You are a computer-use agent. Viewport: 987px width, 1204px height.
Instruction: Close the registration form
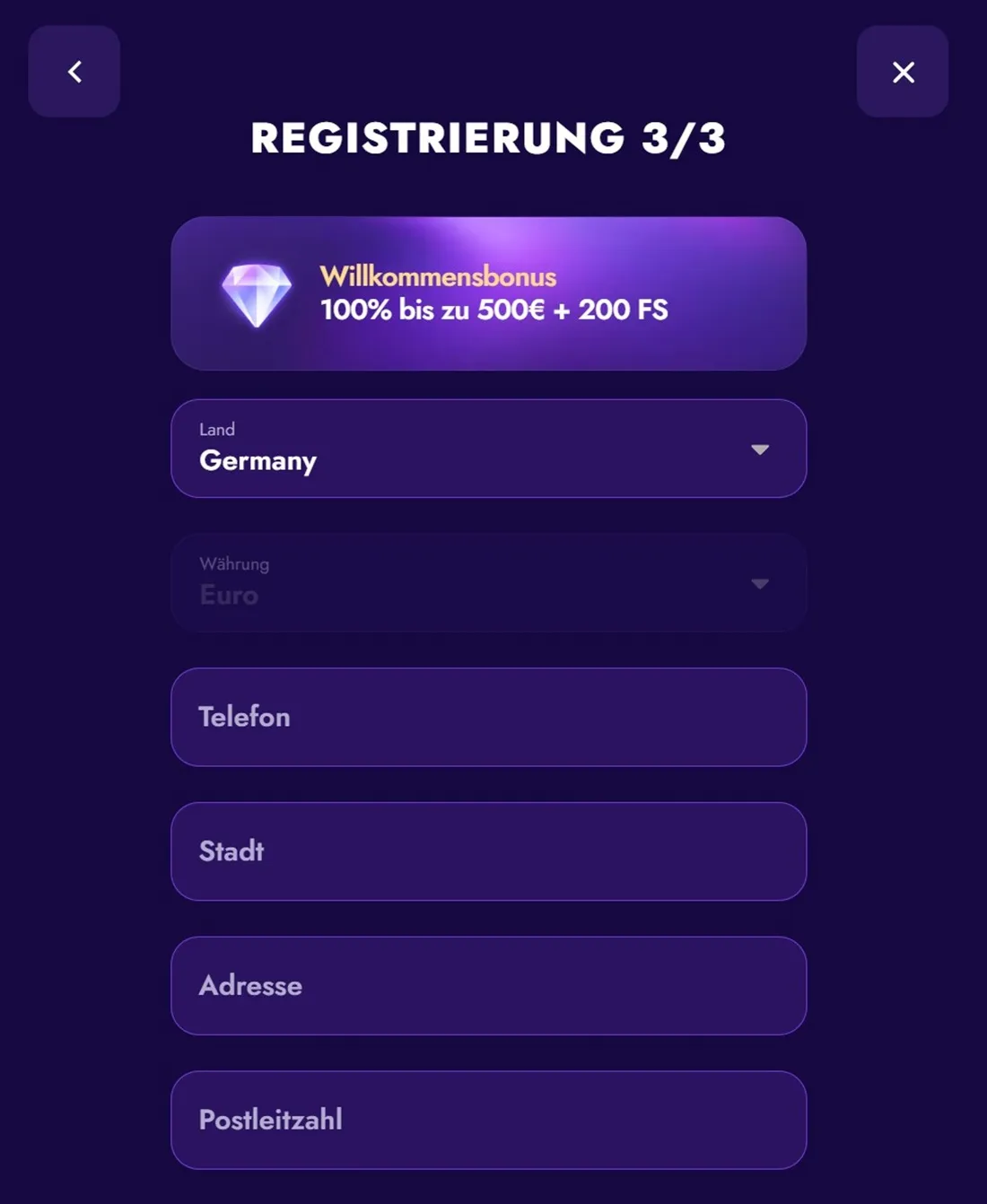(903, 72)
